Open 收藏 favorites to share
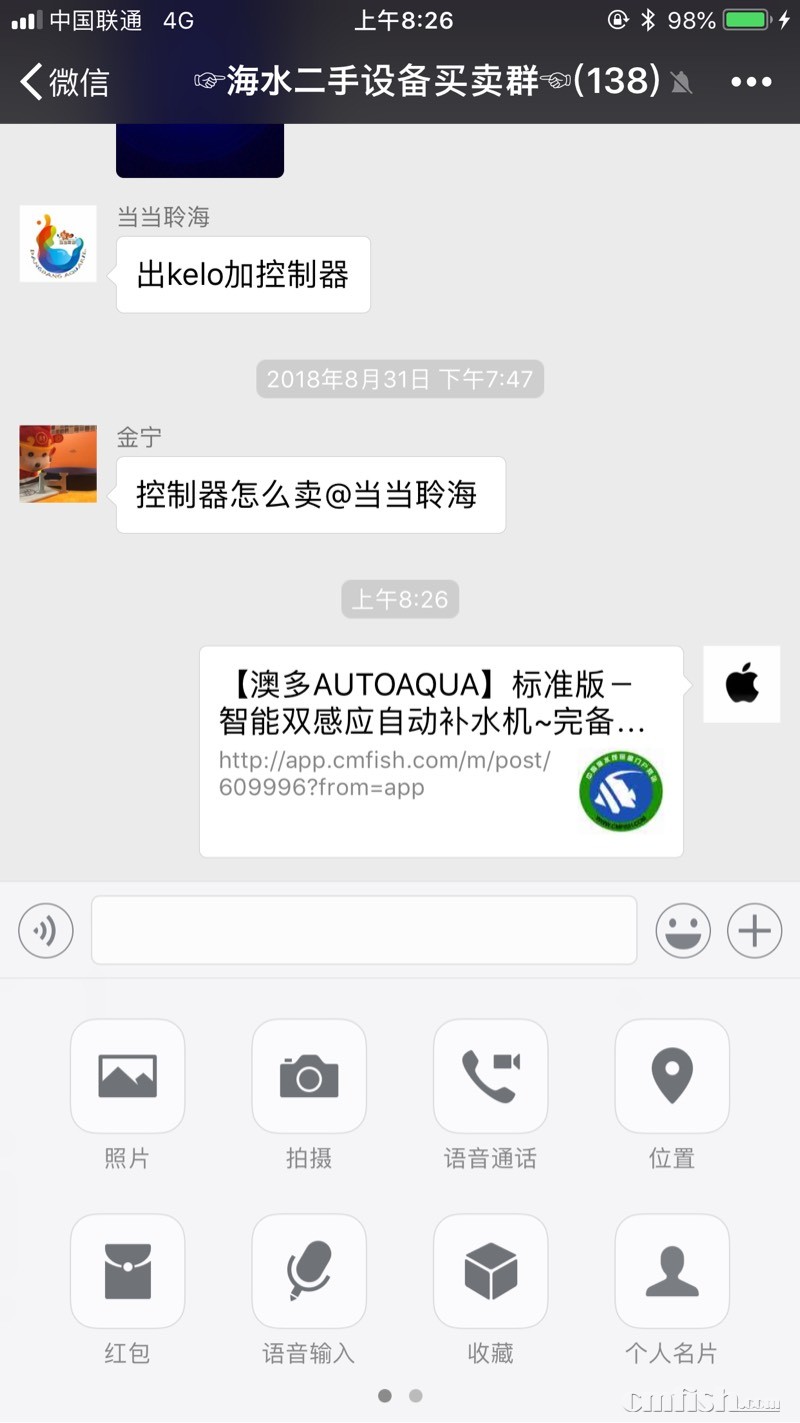Viewport: 800px width, 1423px height. click(490, 1271)
